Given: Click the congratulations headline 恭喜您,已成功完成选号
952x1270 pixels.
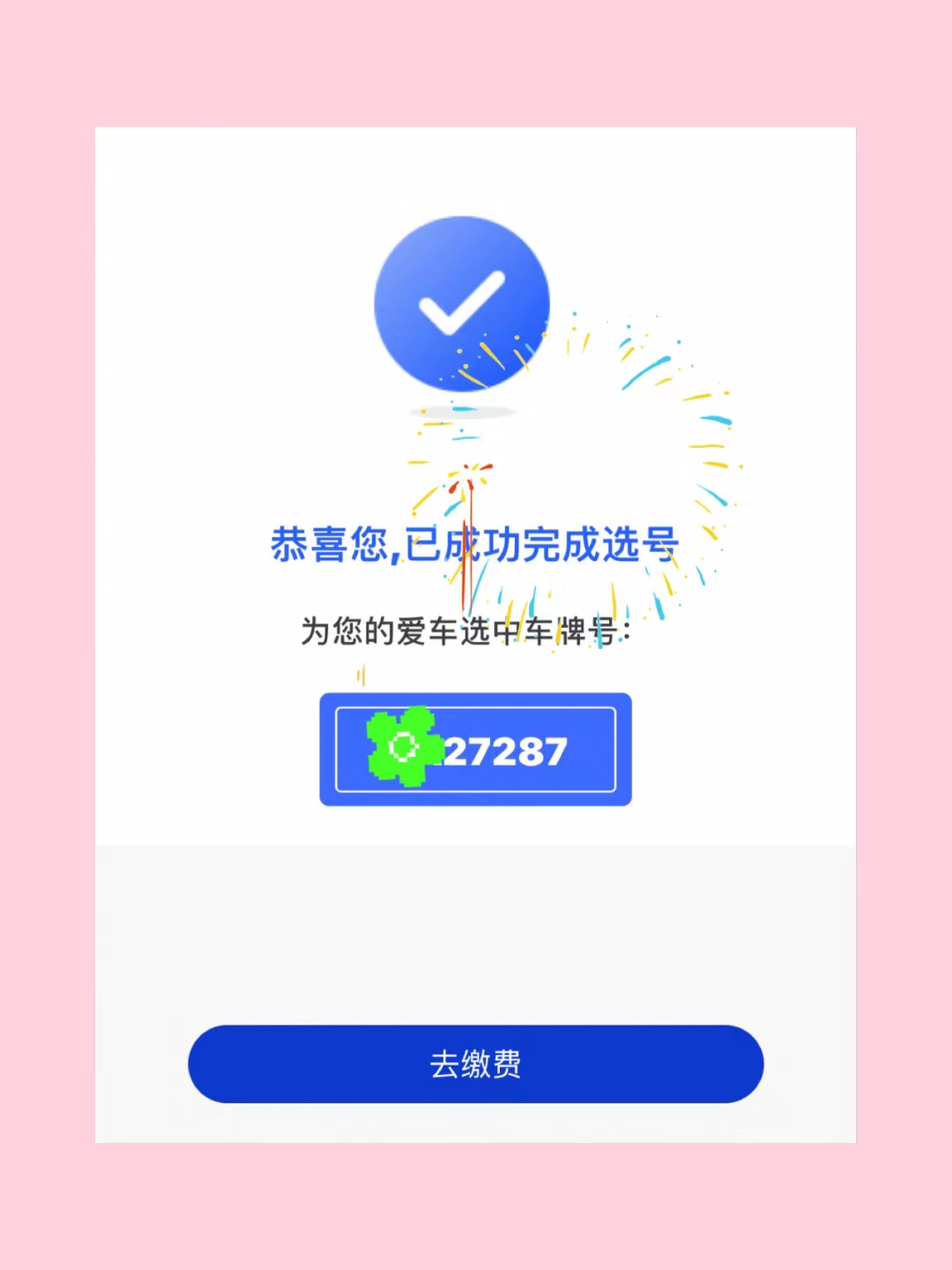Looking at the screenshot, I should [473, 544].
